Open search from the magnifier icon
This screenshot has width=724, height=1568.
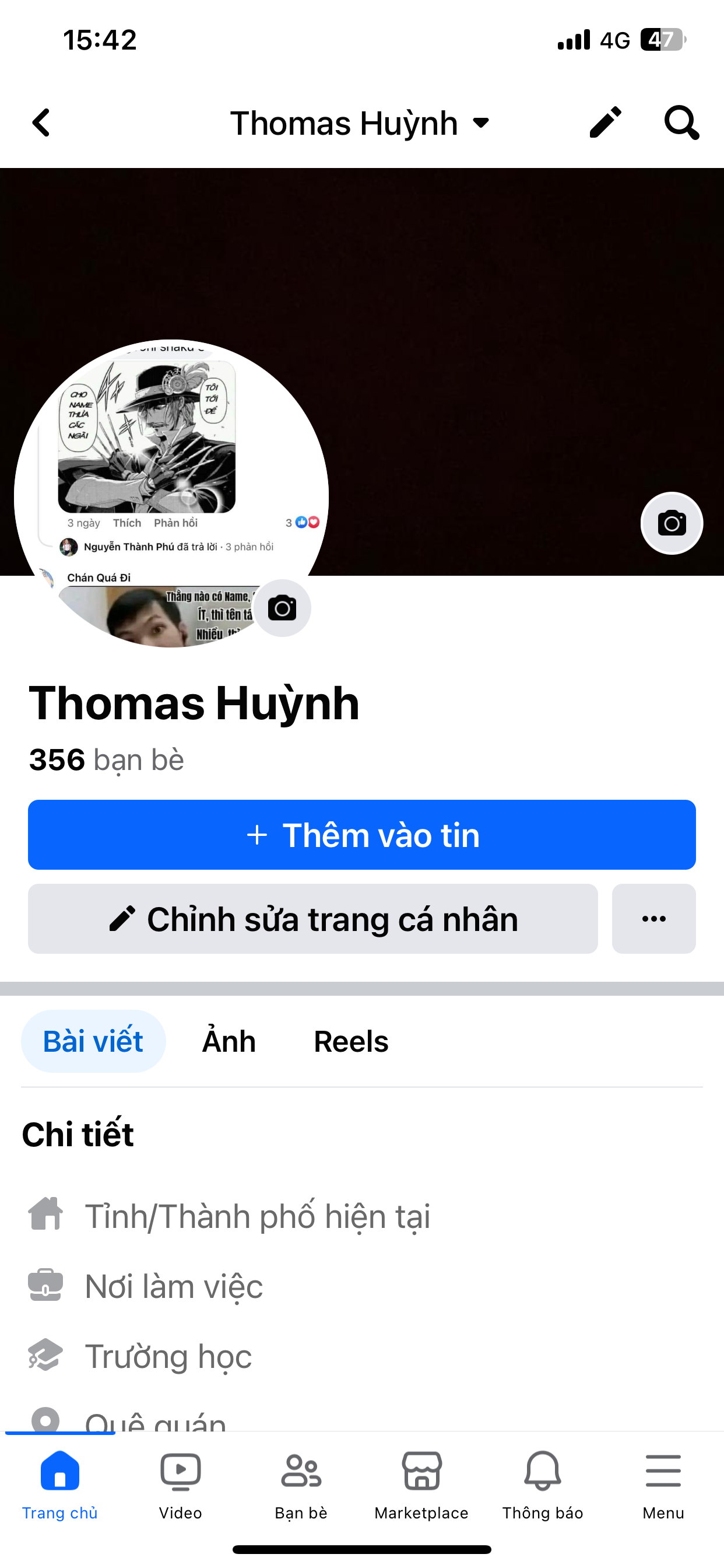point(681,123)
